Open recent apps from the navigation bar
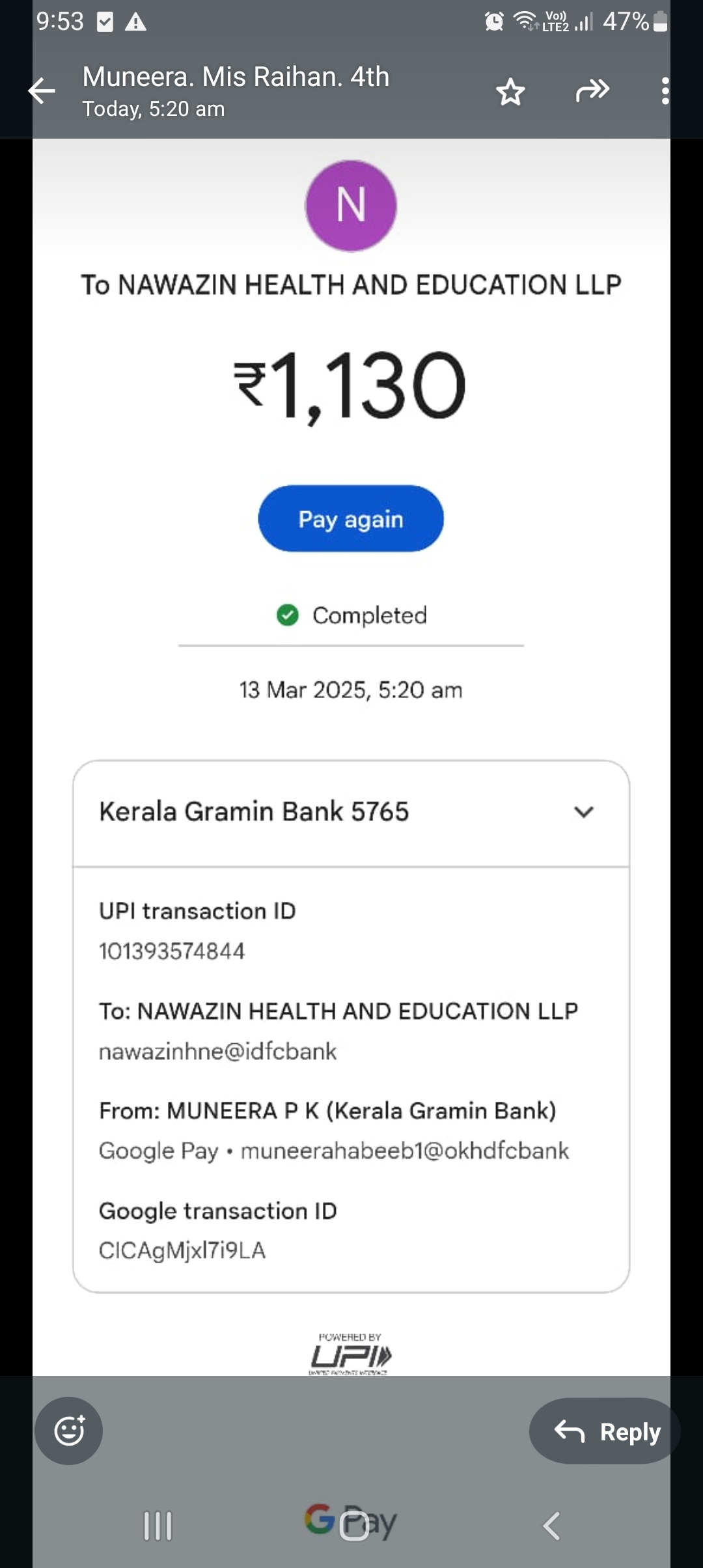Image resolution: width=703 pixels, height=1568 pixels. (x=158, y=1526)
